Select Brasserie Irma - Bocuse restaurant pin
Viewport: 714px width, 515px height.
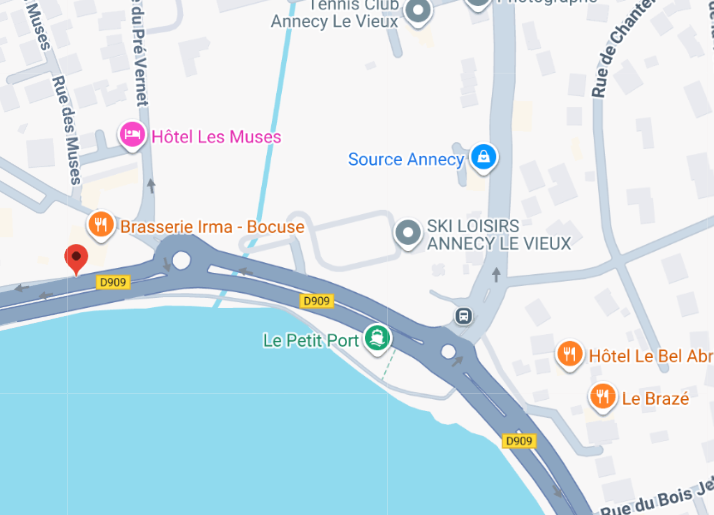pos(100,225)
